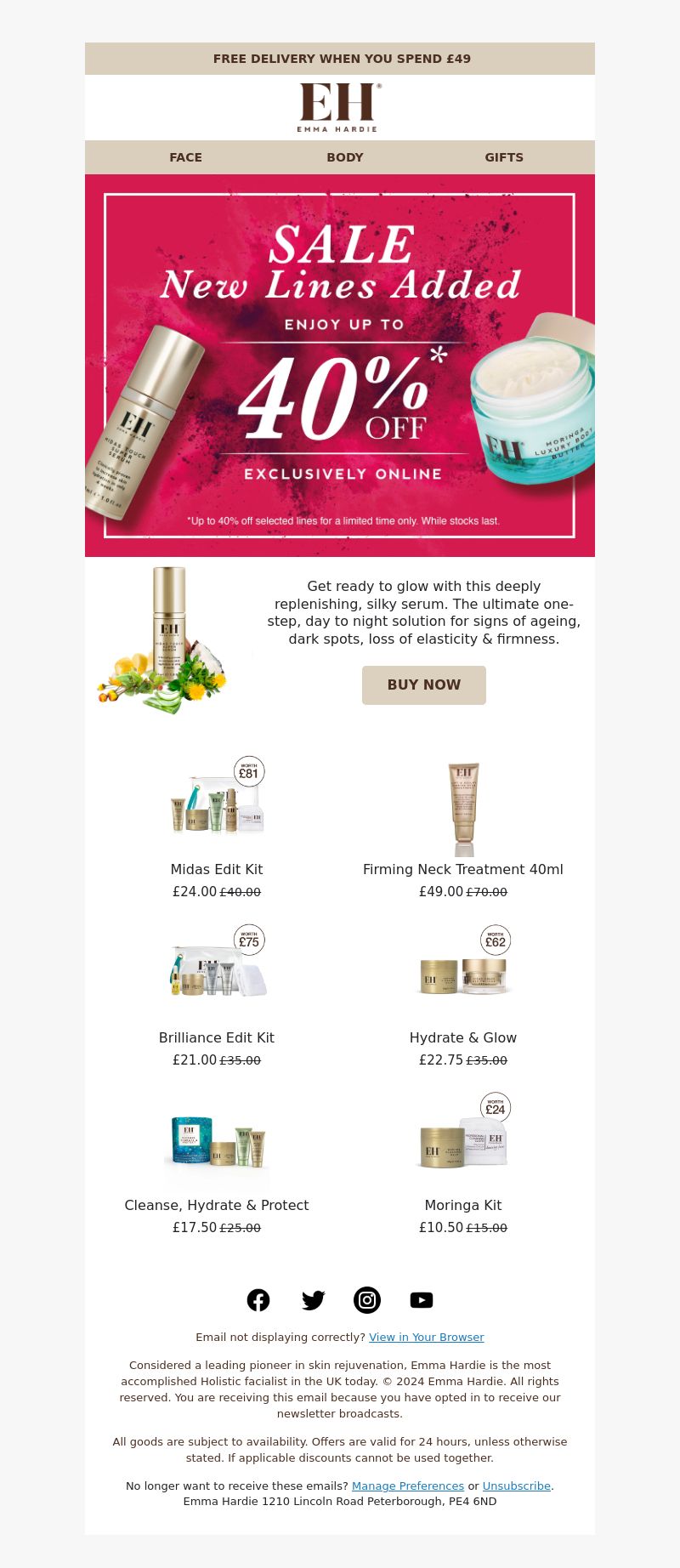Open Manage Preferences link
This screenshot has height=1568, width=680.
[x=408, y=1486]
